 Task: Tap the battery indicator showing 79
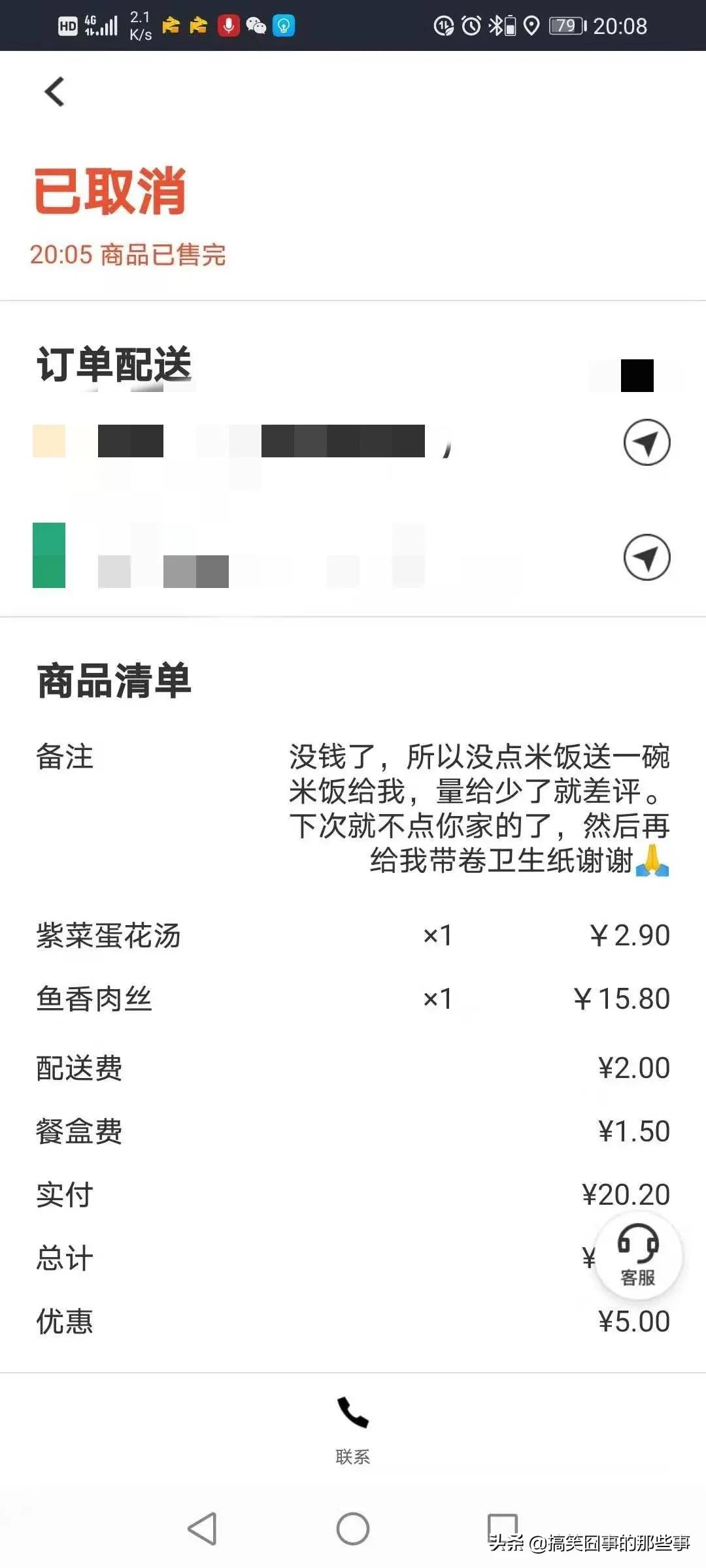567,26
